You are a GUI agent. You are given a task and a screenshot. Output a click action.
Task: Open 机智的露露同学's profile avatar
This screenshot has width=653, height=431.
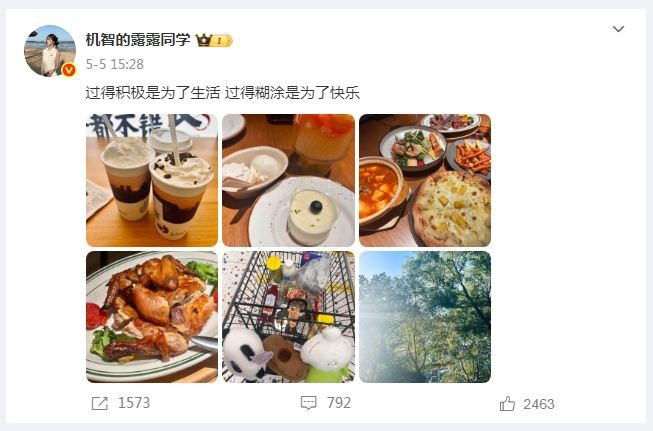pos(50,51)
